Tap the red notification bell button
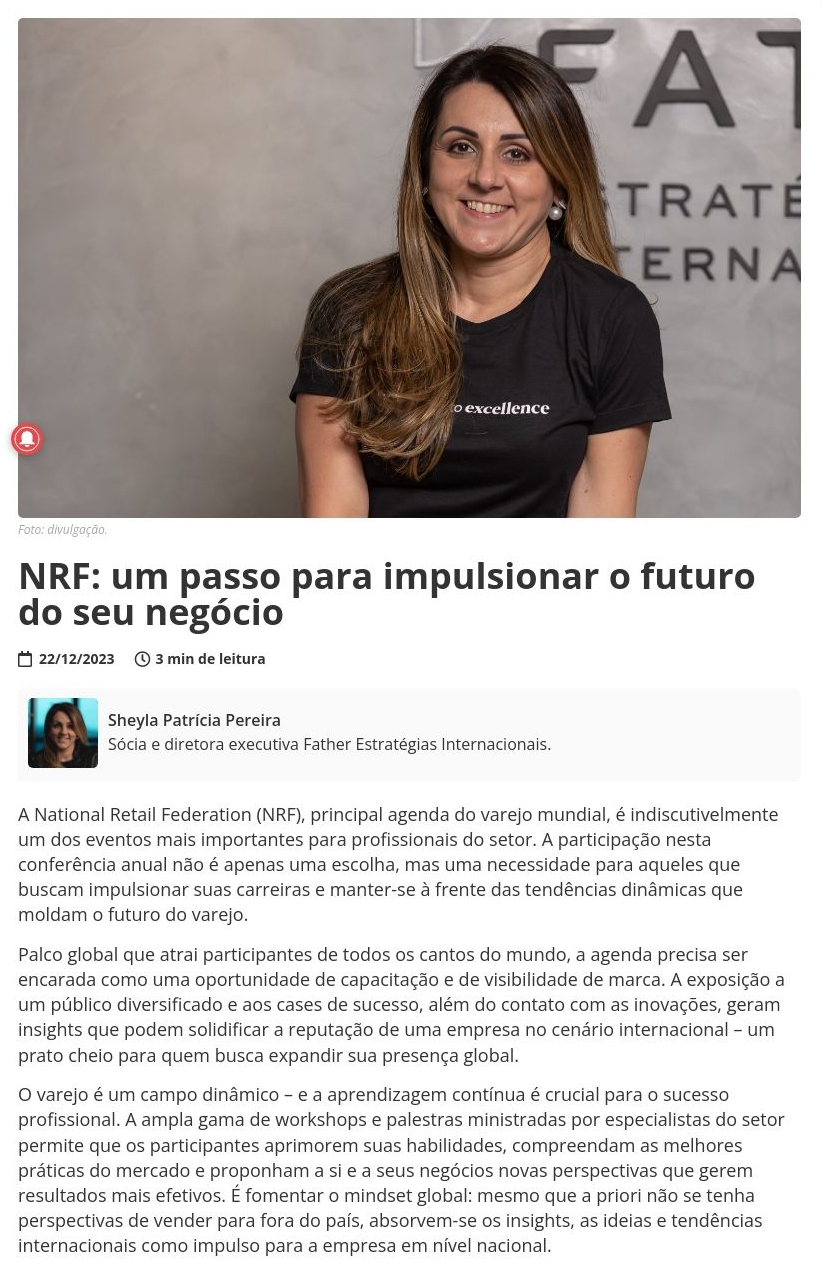The image size is (822, 1269). click(x=27, y=439)
